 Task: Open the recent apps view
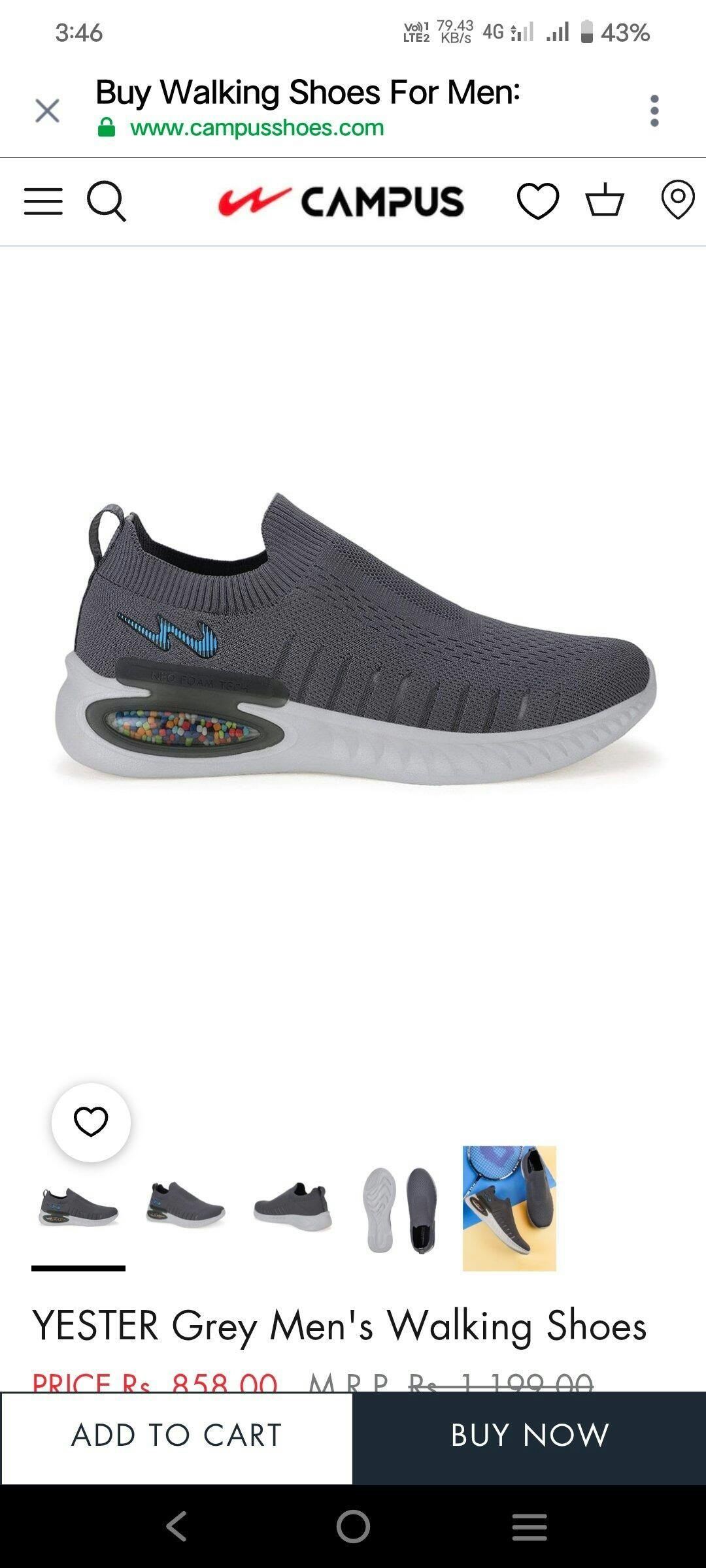pyautogui.click(x=529, y=1527)
